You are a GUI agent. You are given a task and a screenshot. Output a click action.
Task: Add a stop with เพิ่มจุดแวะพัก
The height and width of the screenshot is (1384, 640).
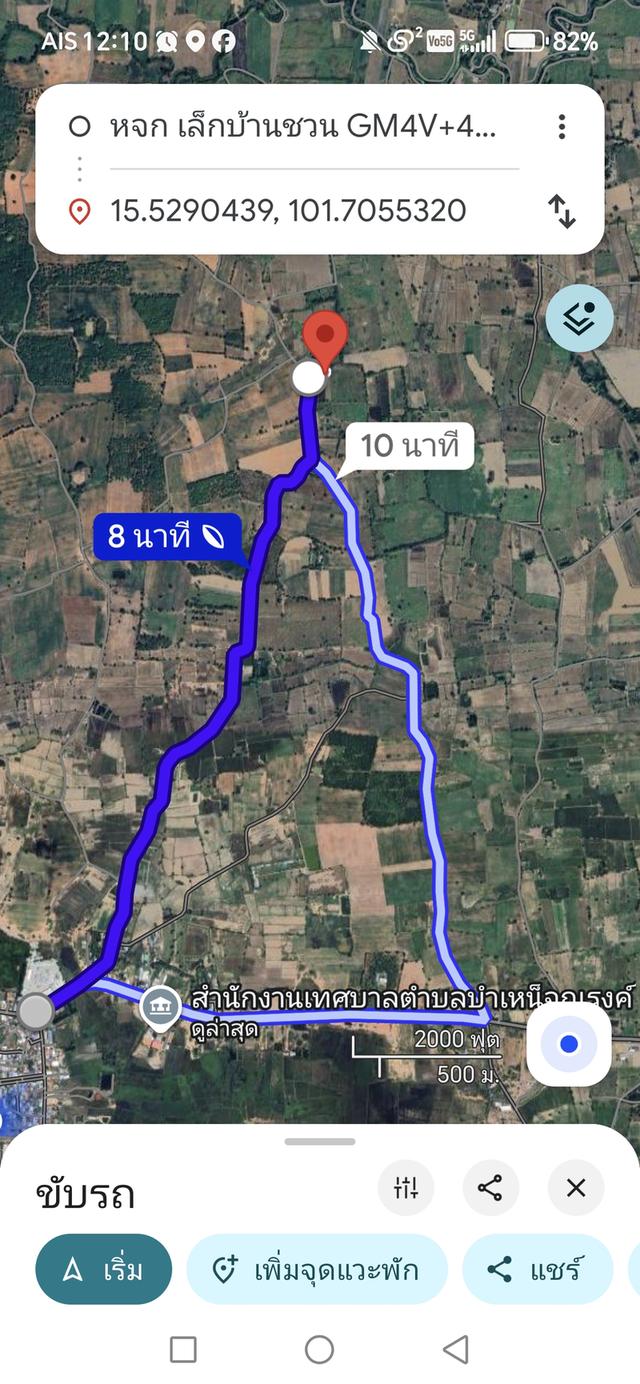click(x=316, y=1270)
